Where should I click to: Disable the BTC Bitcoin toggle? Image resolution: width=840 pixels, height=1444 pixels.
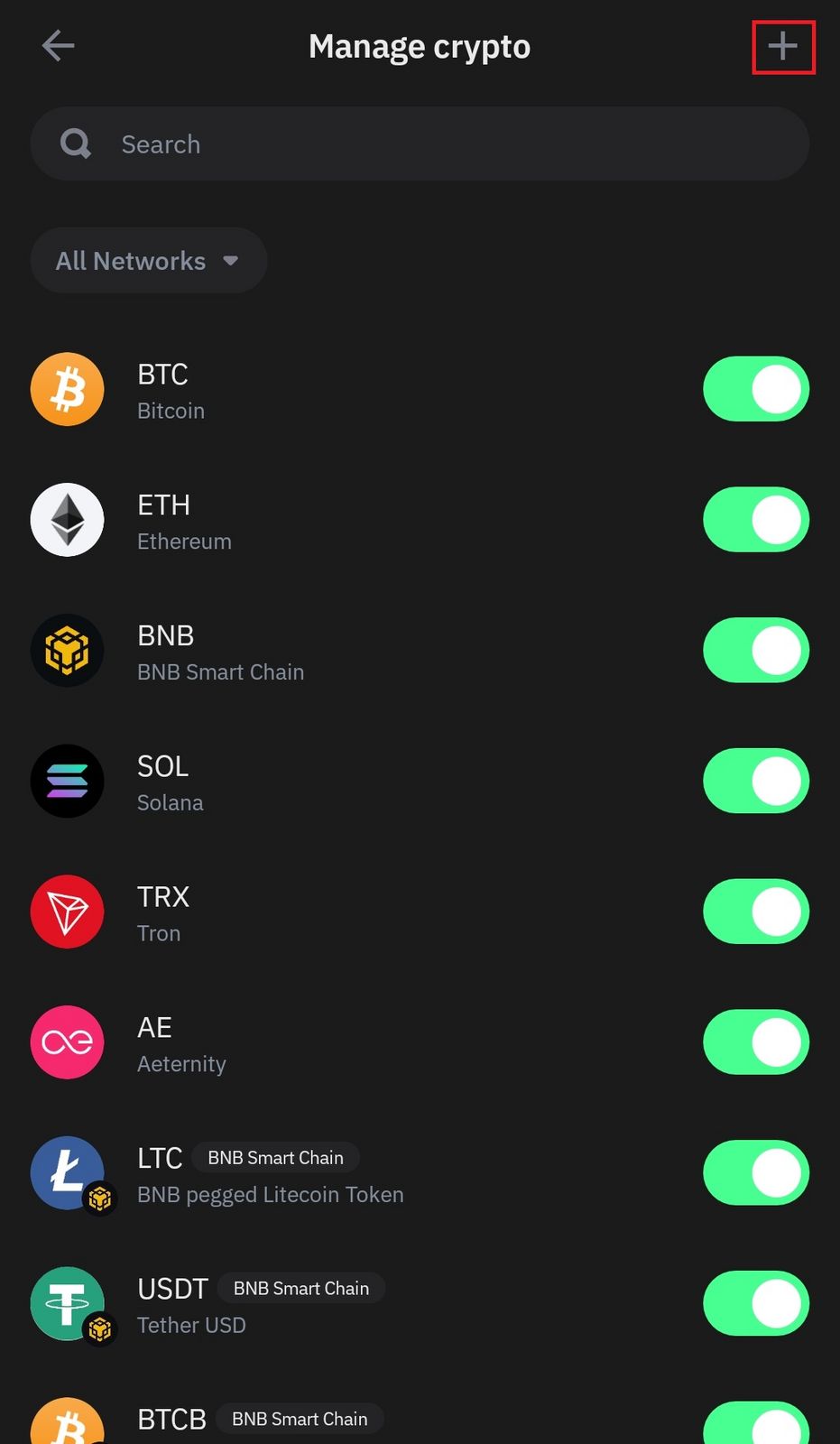755,390
